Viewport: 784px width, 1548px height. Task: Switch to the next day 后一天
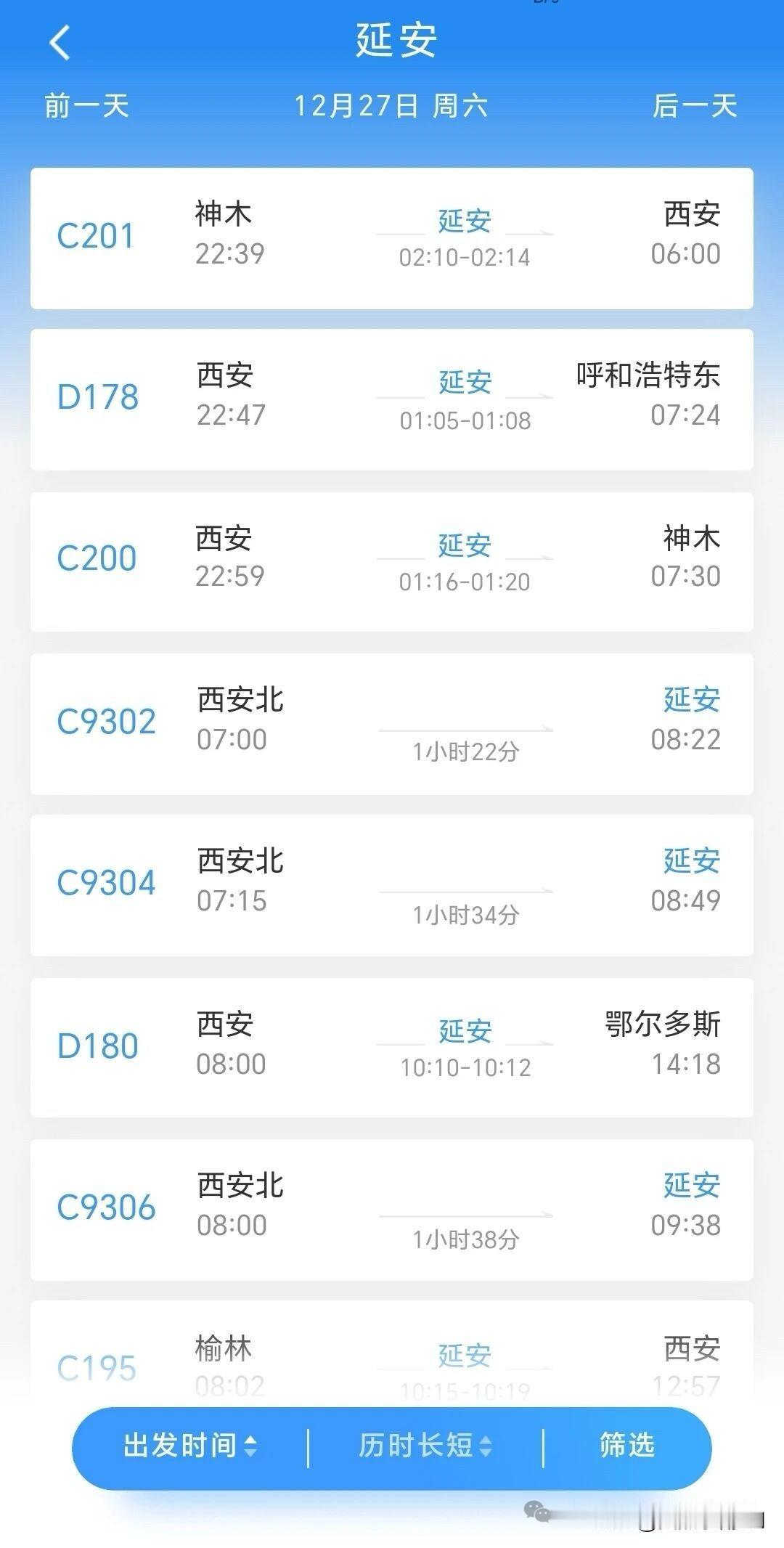(x=694, y=106)
